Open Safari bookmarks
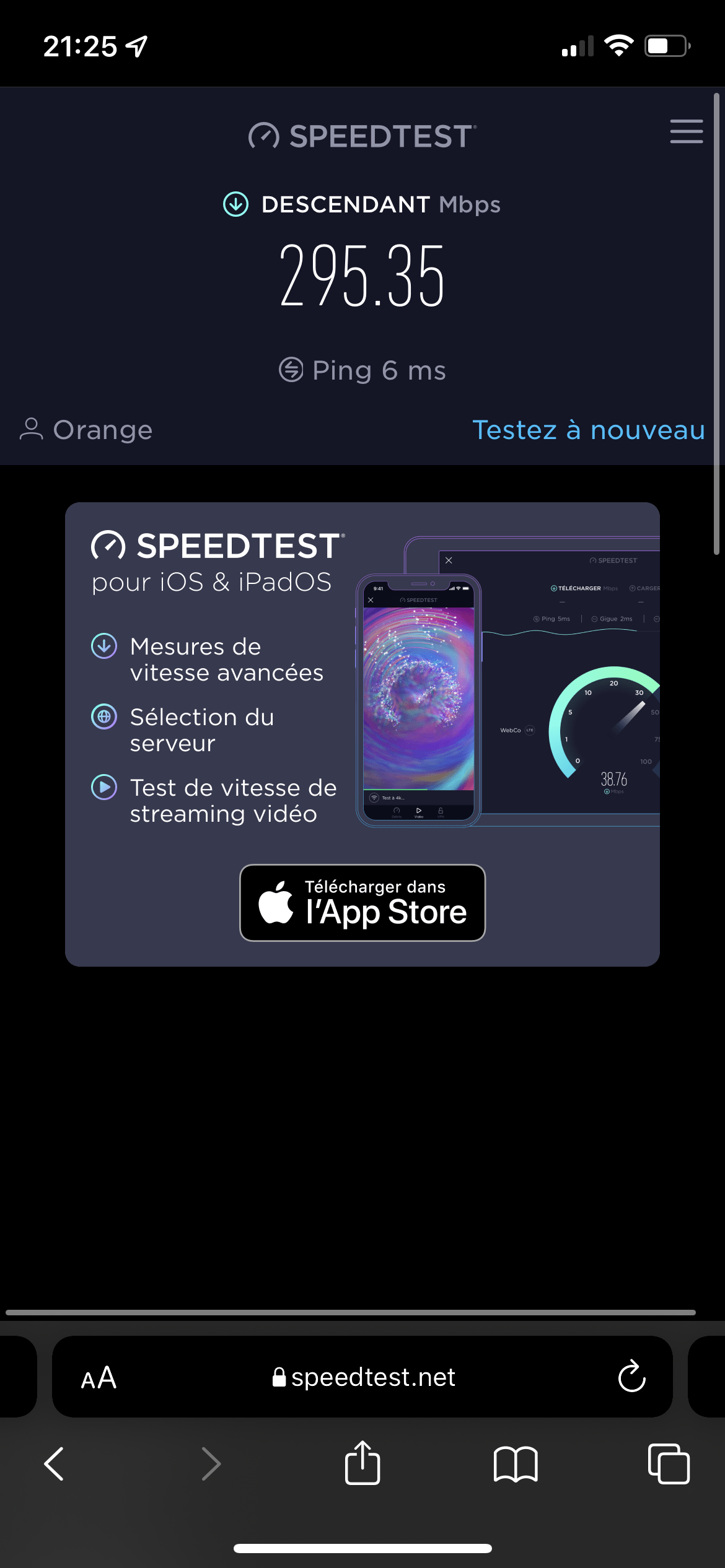Image resolution: width=725 pixels, height=1568 pixels. coord(516,1464)
